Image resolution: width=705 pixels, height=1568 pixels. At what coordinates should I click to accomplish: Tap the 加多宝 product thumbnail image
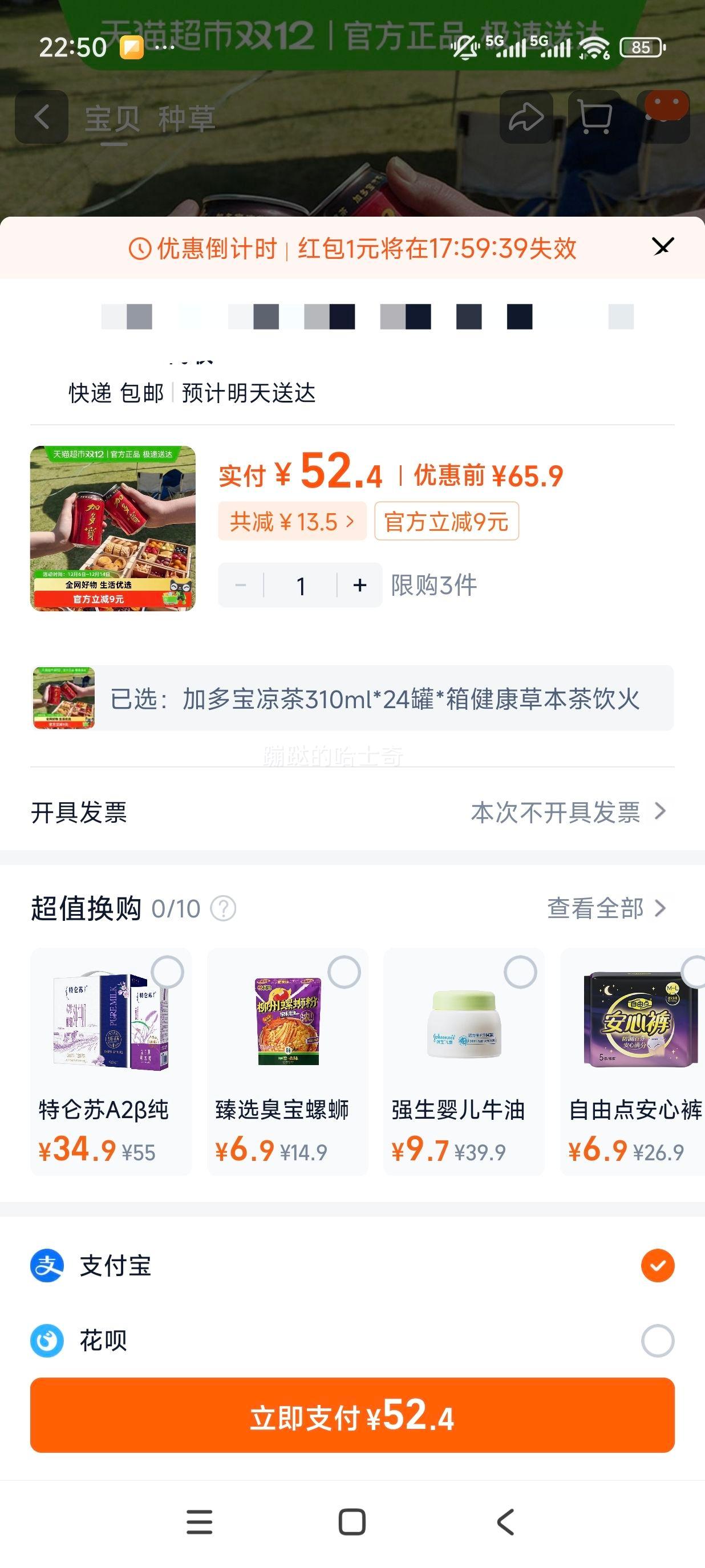click(x=114, y=530)
